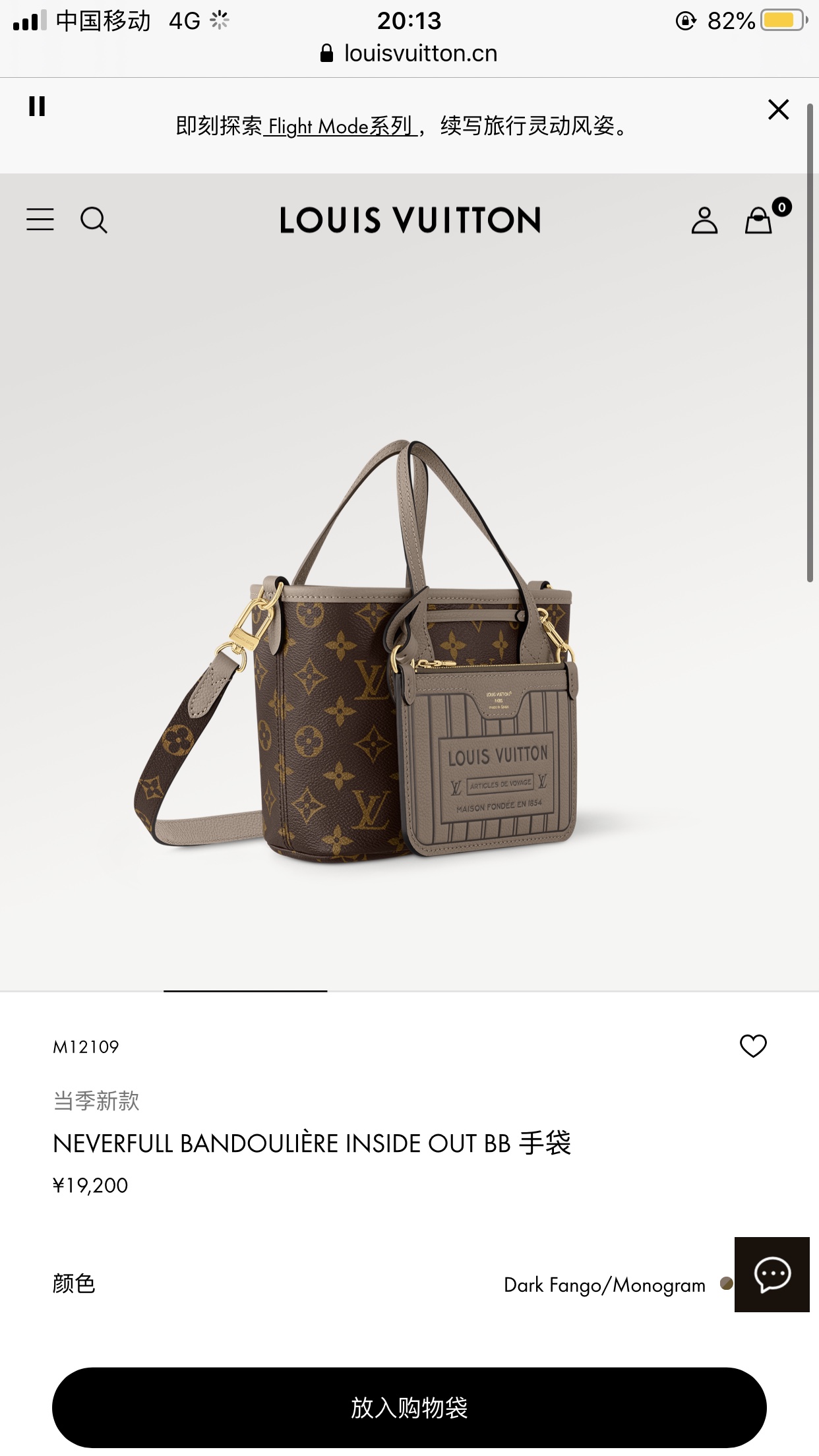819x1456 pixels.
Task: Go to Louis Vuitton home via logo
Action: [409, 220]
